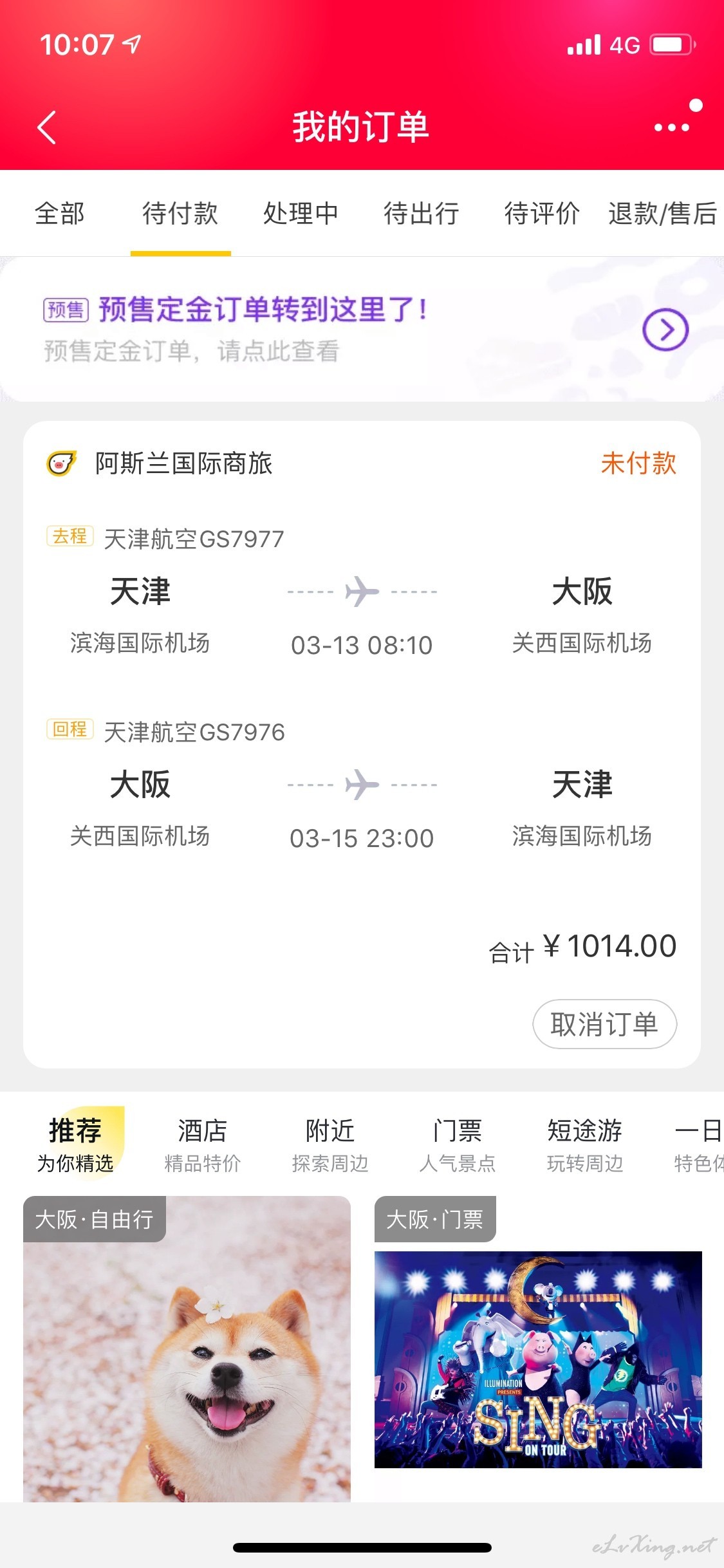This screenshot has width=724, height=1568.
Task: Switch to the 待评价 tab
Action: click(x=542, y=213)
